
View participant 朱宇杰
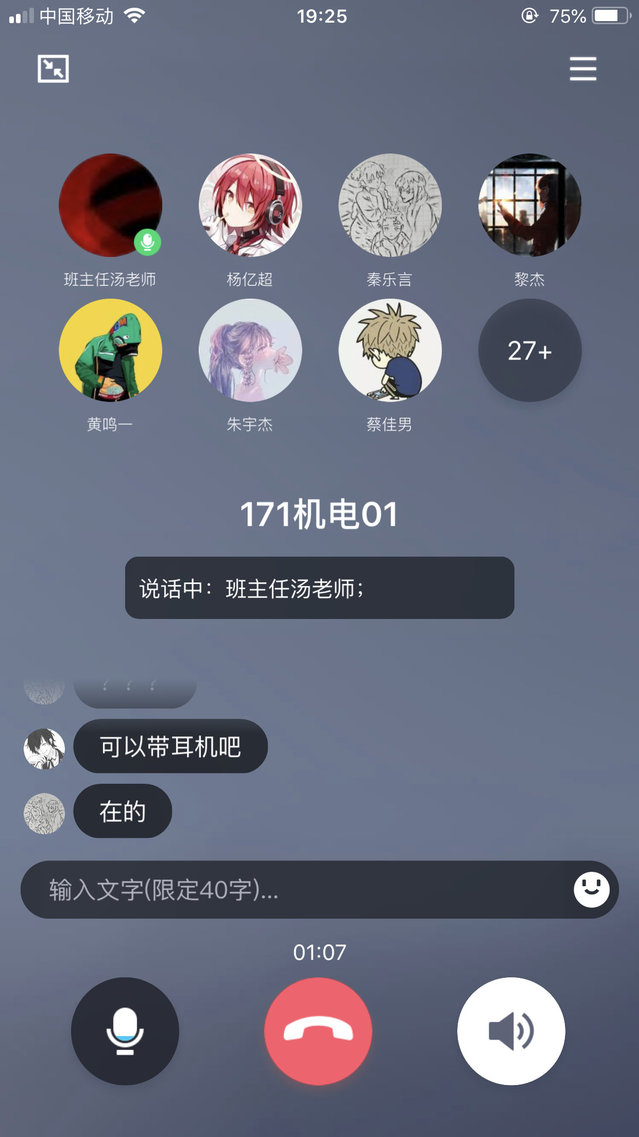pos(250,350)
